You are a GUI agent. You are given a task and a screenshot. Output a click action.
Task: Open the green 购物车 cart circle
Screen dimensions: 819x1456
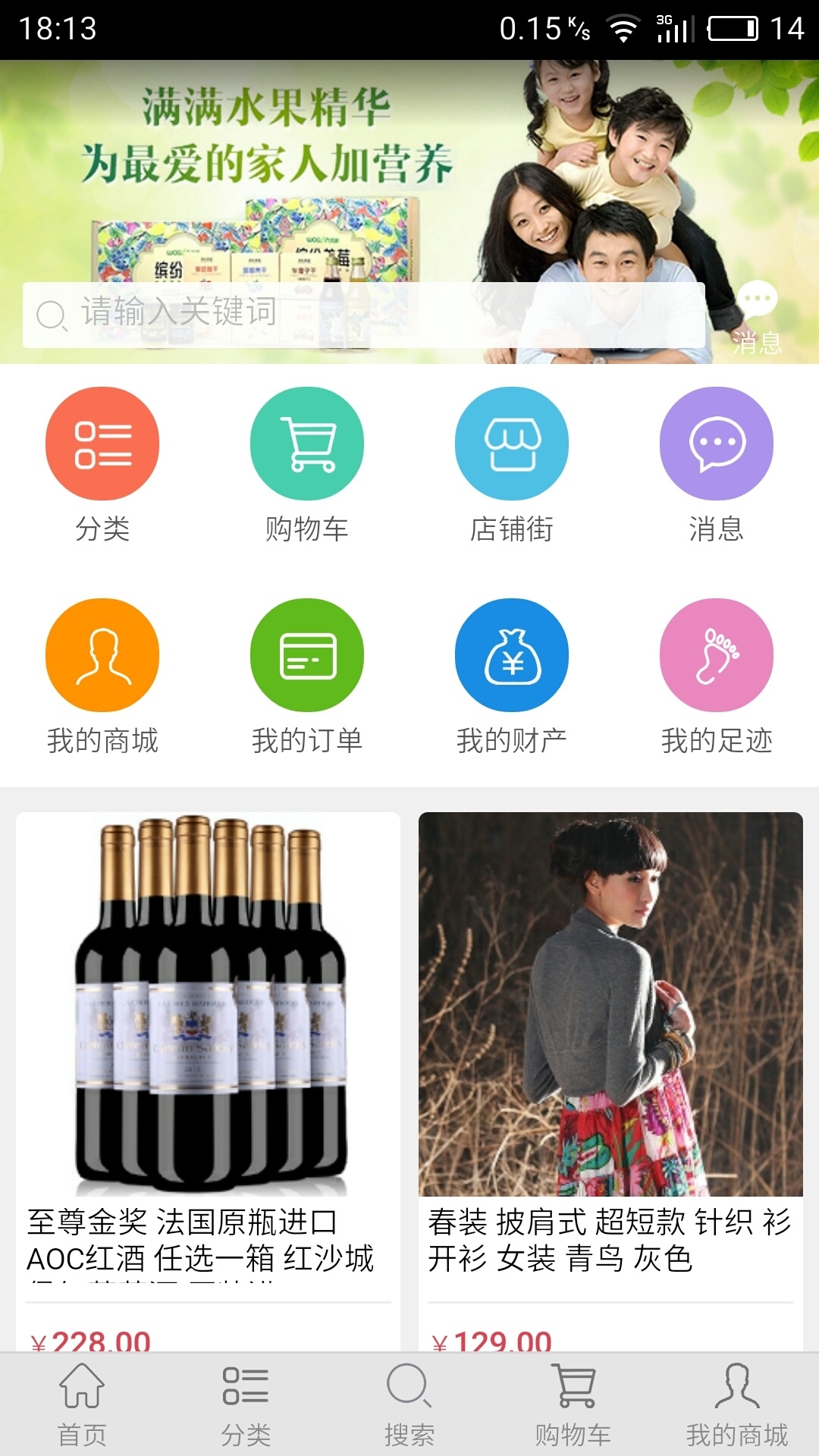tap(307, 444)
